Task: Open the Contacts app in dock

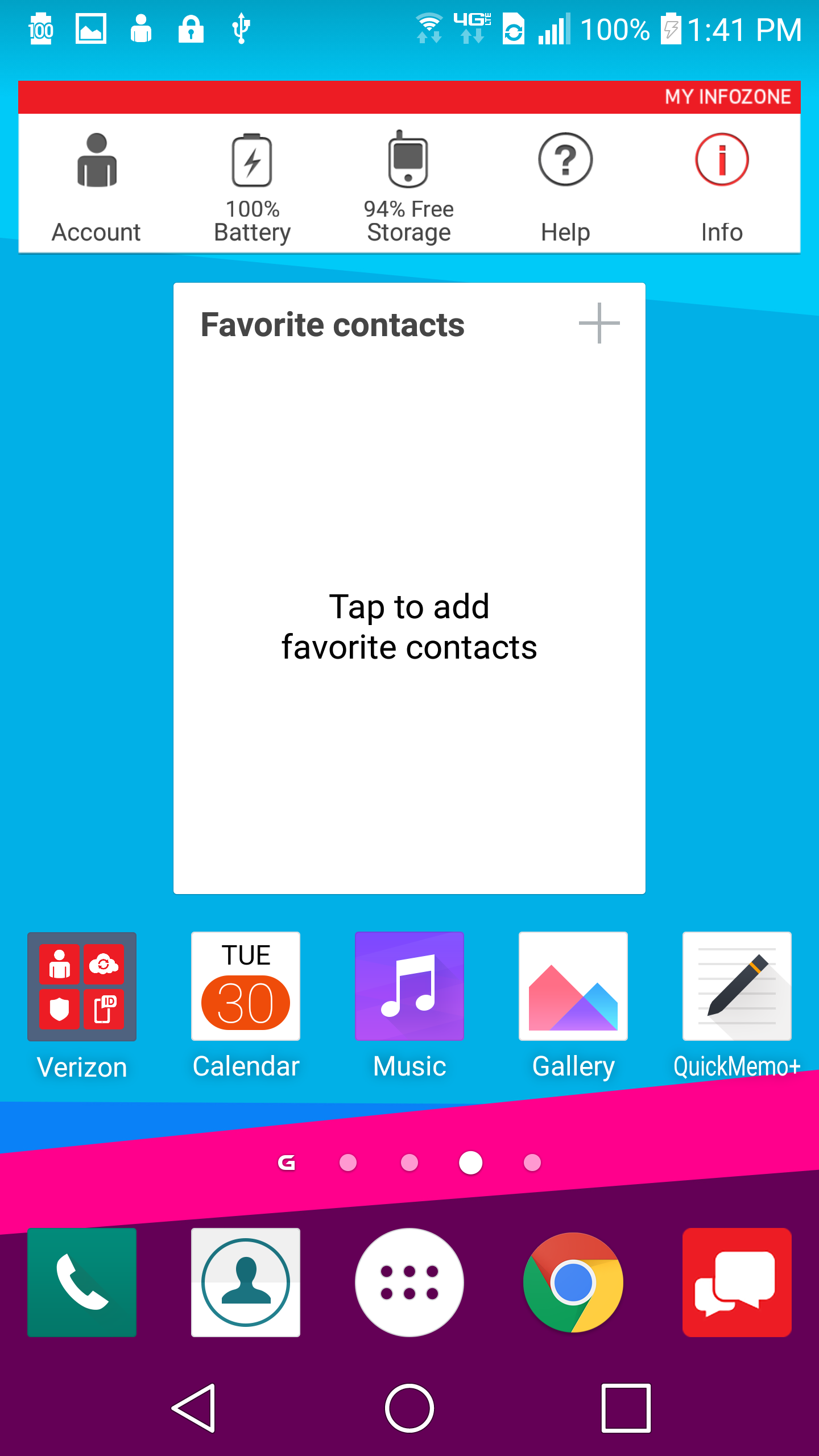Action: (x=246, y=1282)
